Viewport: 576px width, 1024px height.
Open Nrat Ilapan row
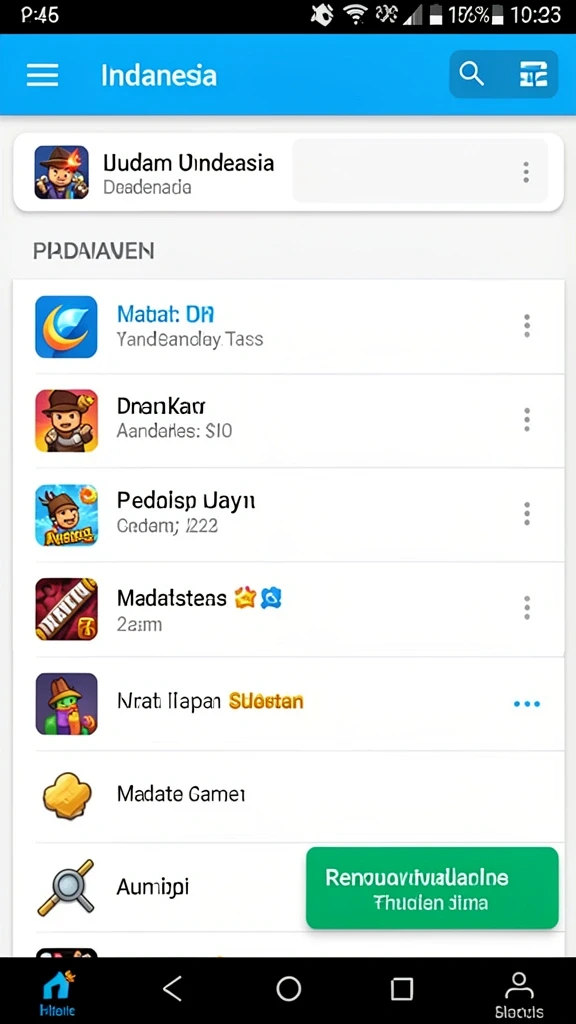click(288, 704)
